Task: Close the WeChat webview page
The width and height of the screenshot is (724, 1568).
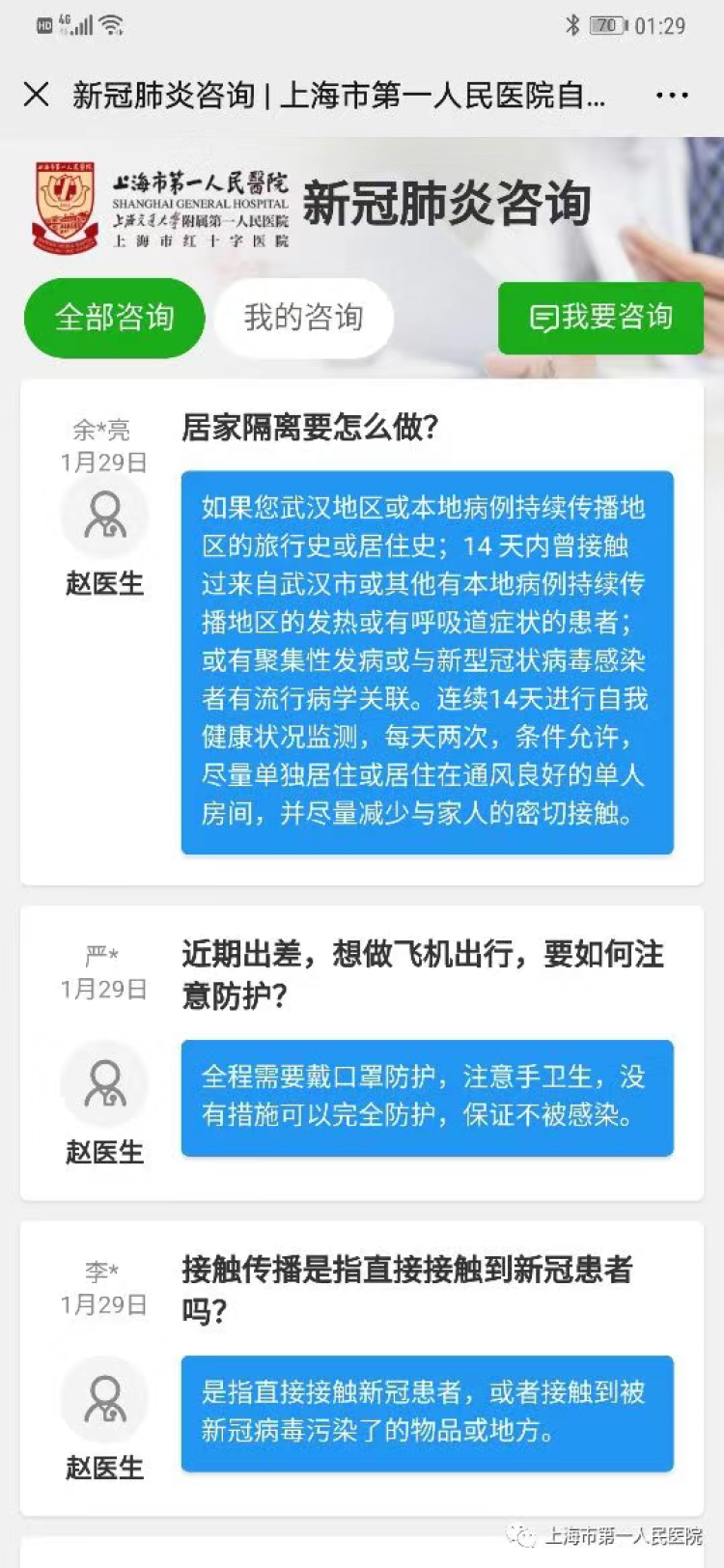Action: click(37, 95)
